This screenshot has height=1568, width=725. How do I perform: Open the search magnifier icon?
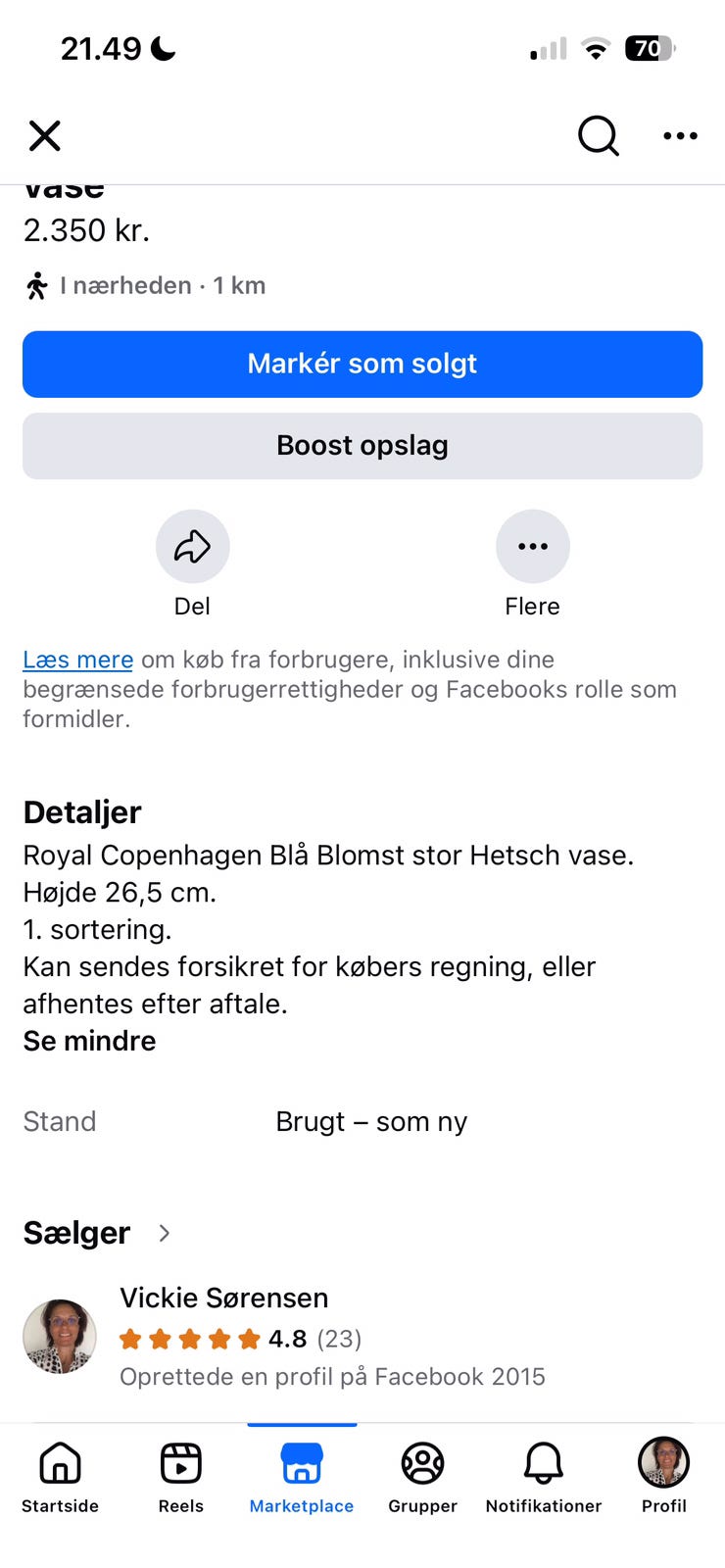point(598,136)
